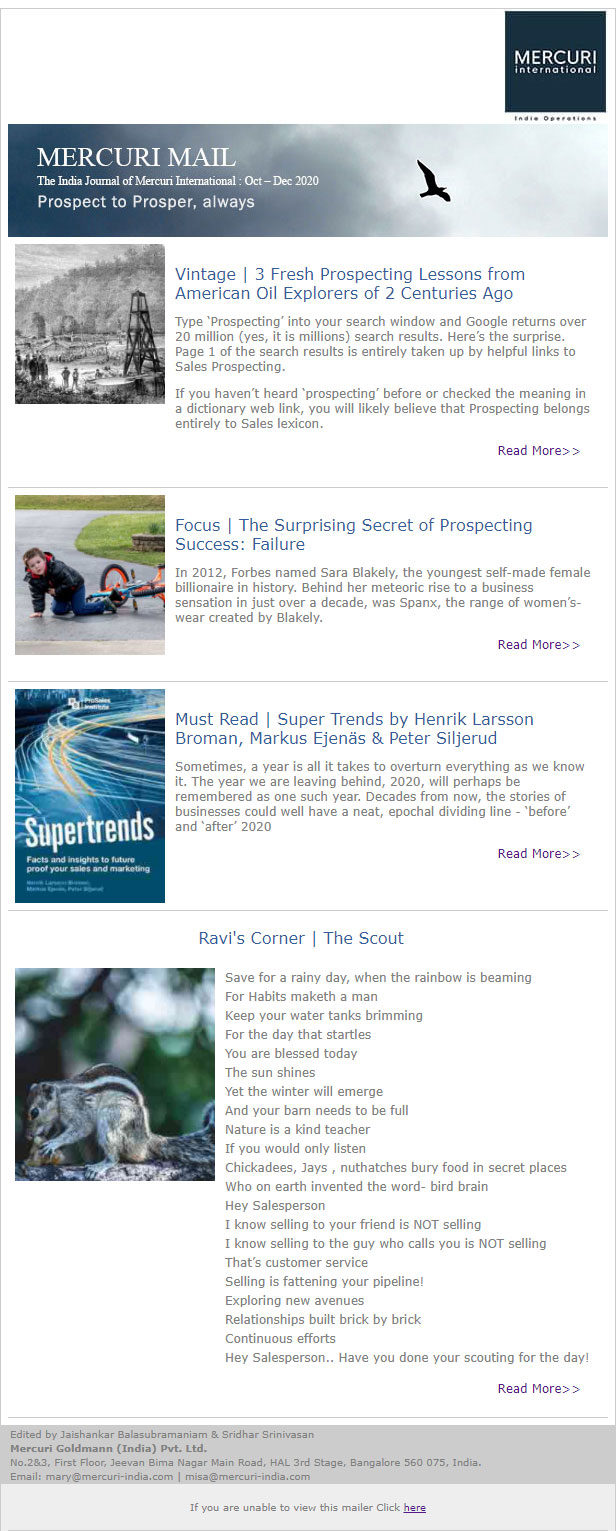Tap Read More for the Super Trends review

coord(538,854)
